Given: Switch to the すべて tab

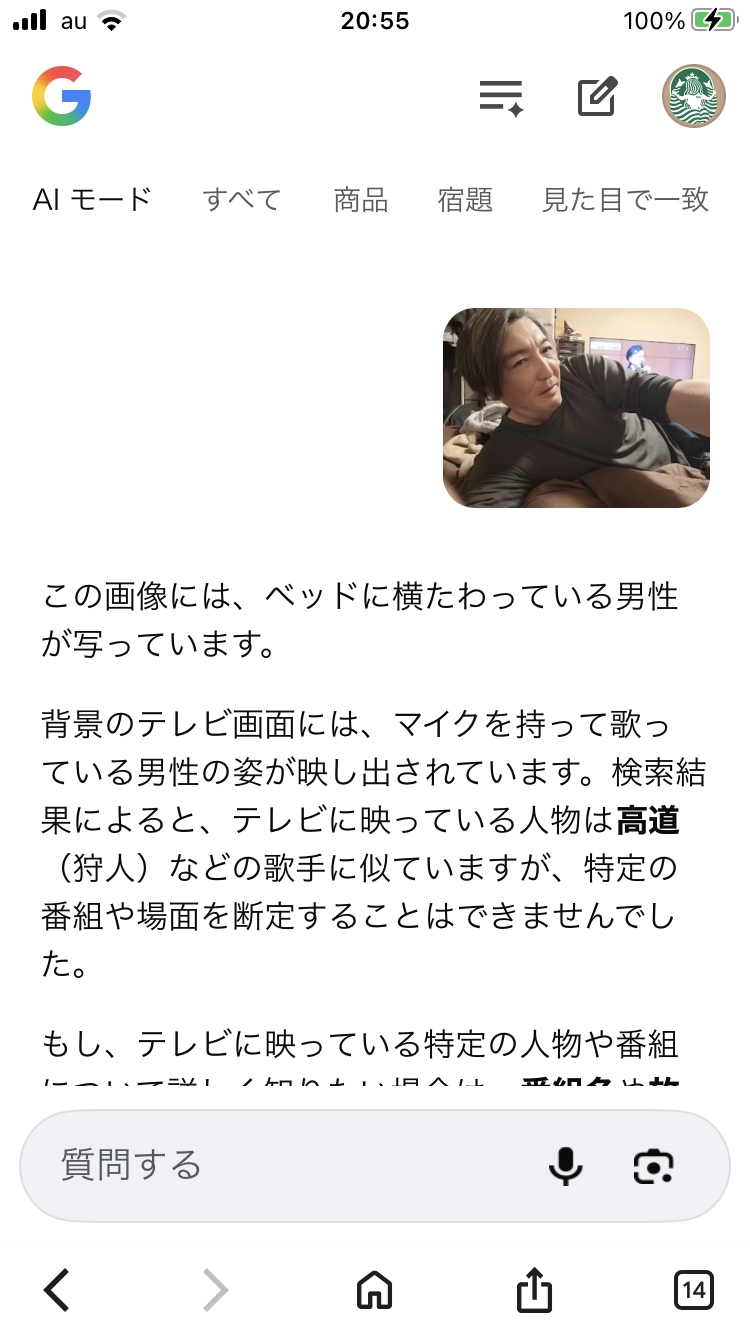Looking at the screenshot, I should coord(242,199).
